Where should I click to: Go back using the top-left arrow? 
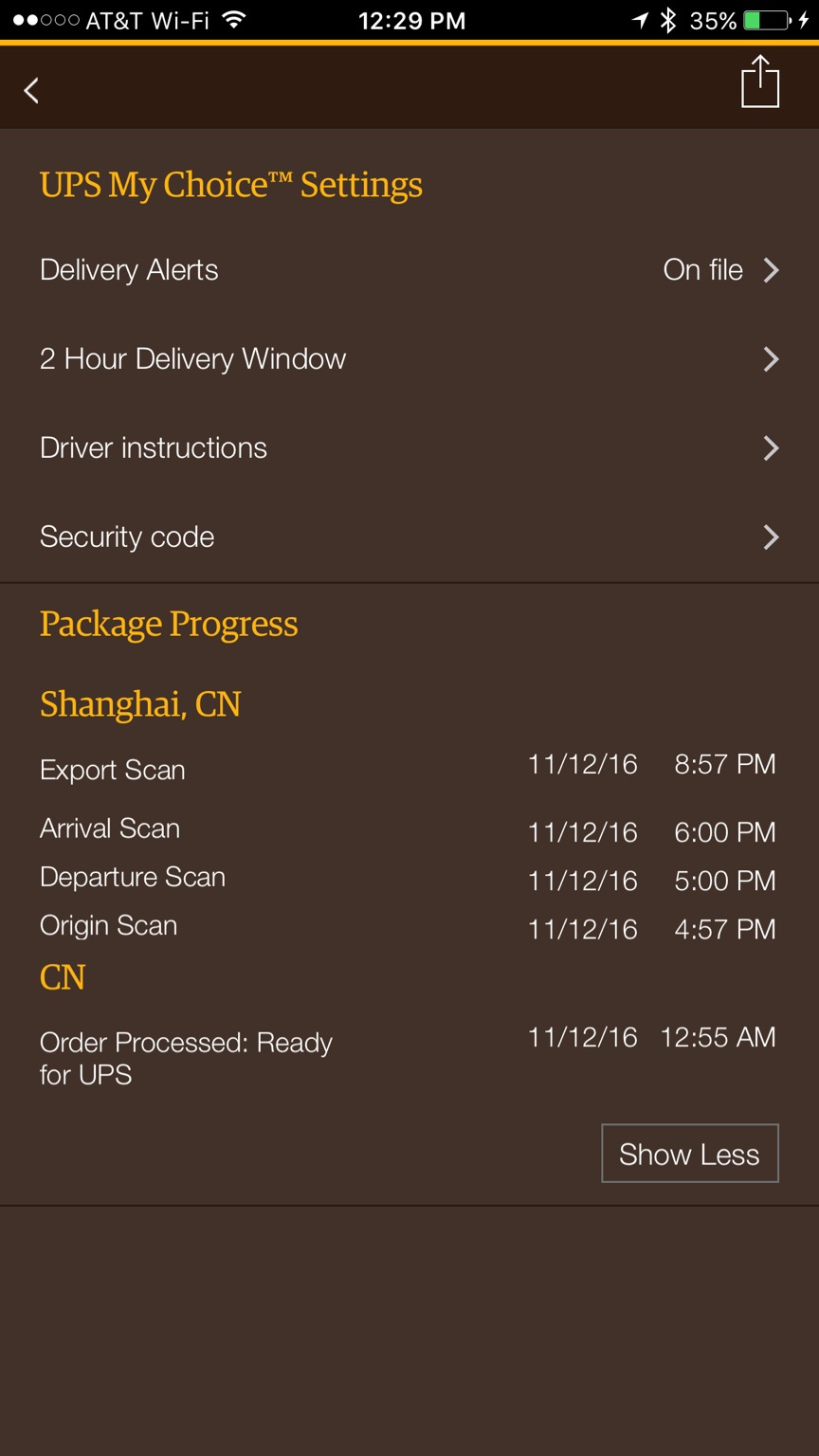coord(31,90)
